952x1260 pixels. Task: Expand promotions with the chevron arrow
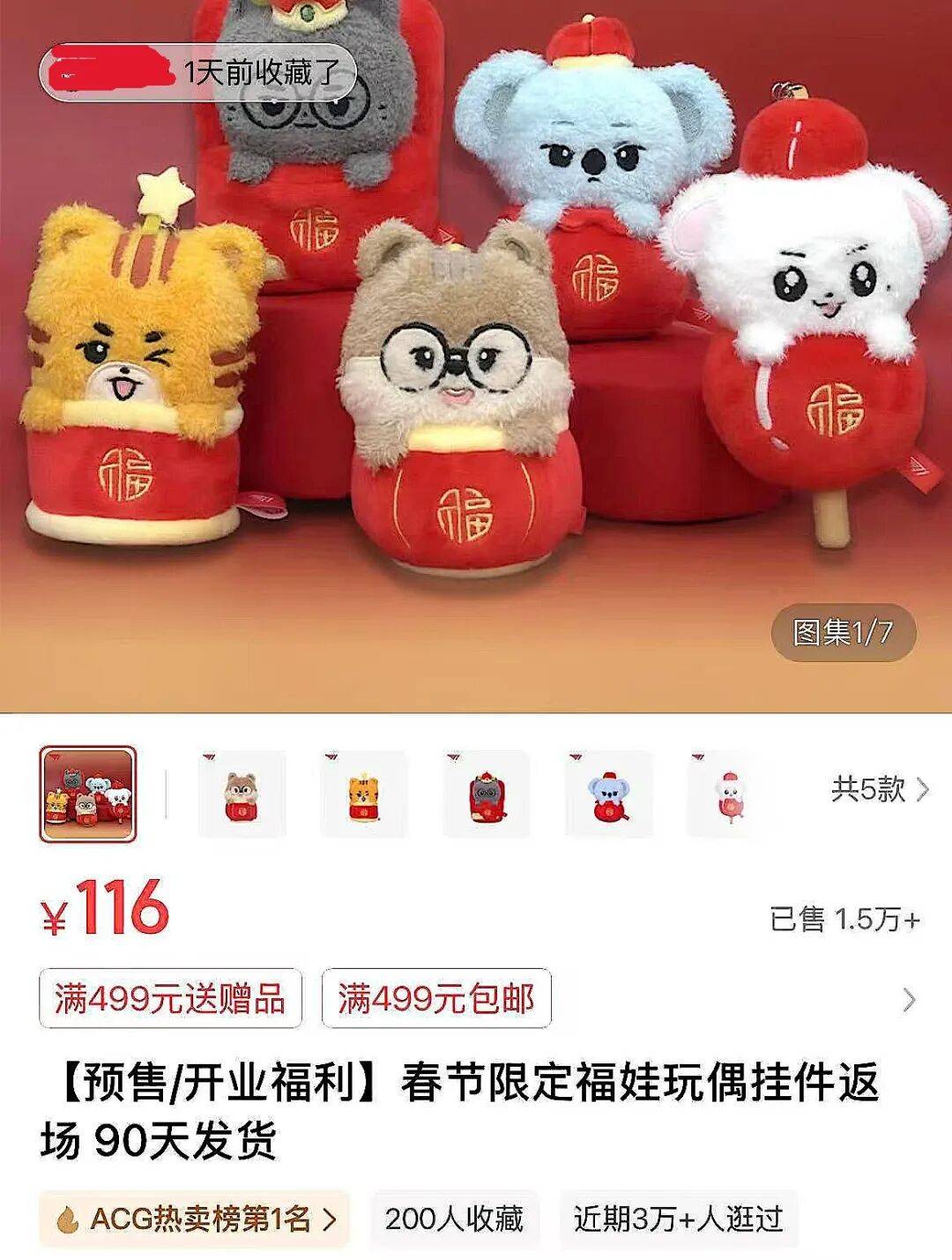tap(909, 1000)
